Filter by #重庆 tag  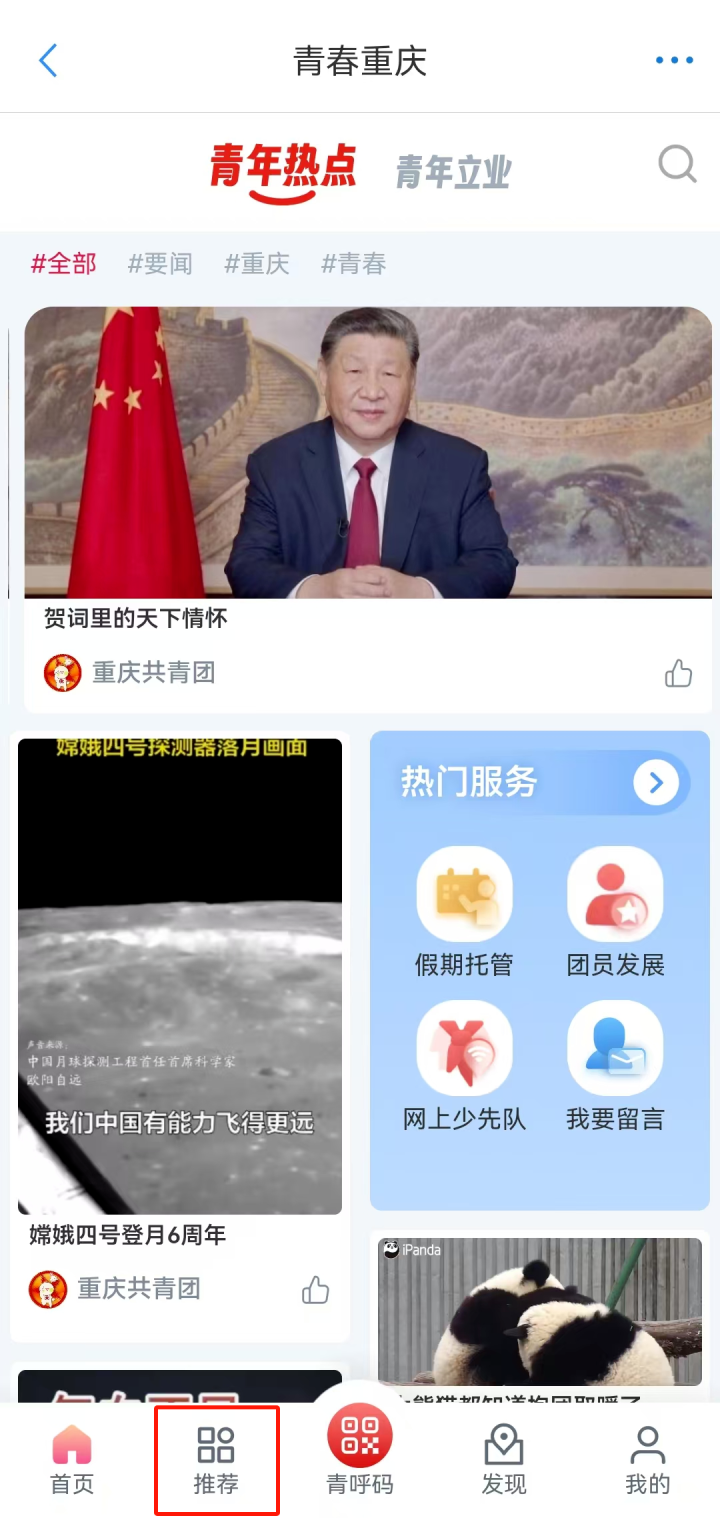[x=257, y=264]
